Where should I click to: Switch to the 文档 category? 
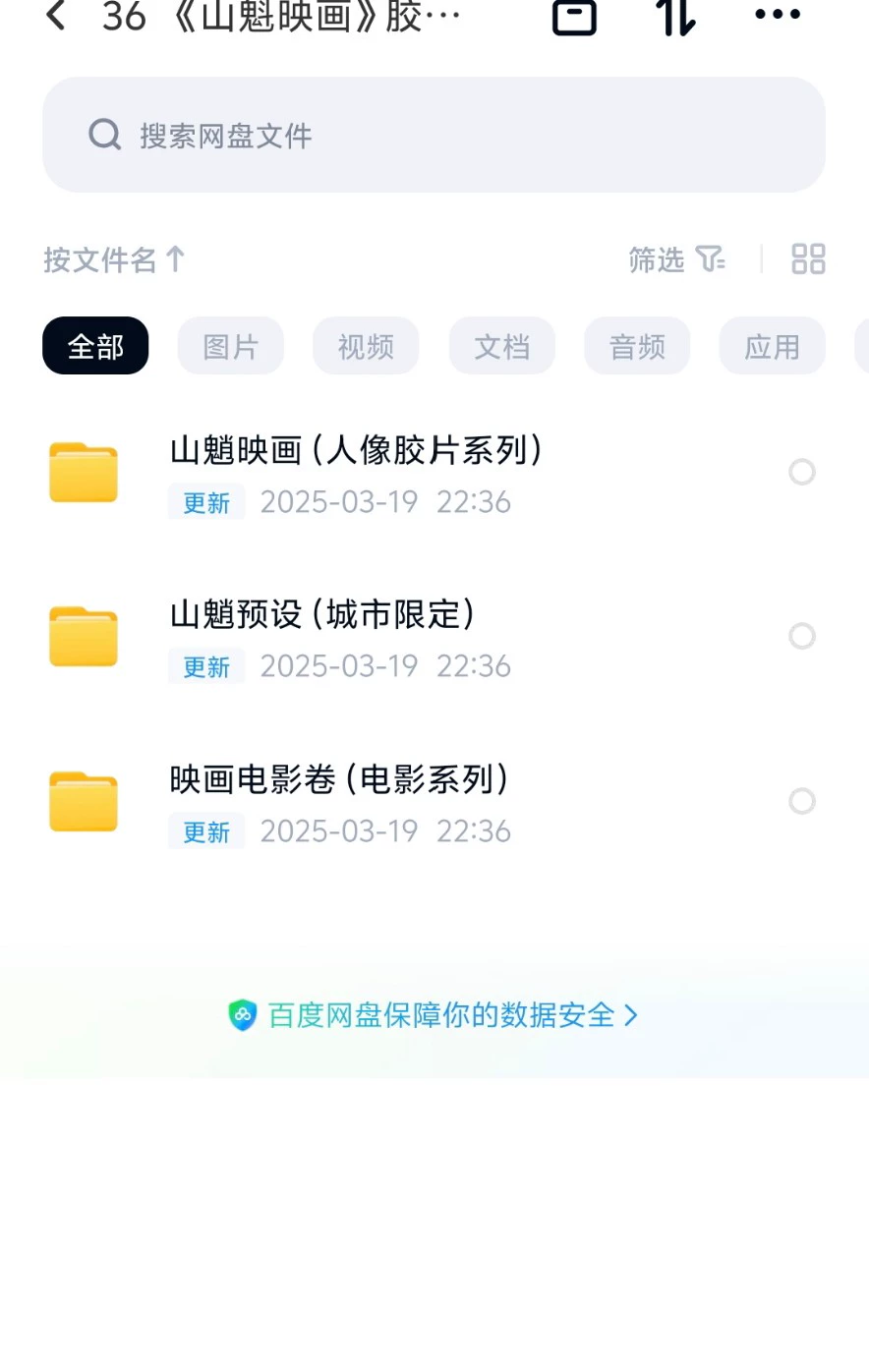[x=501, y=346]
